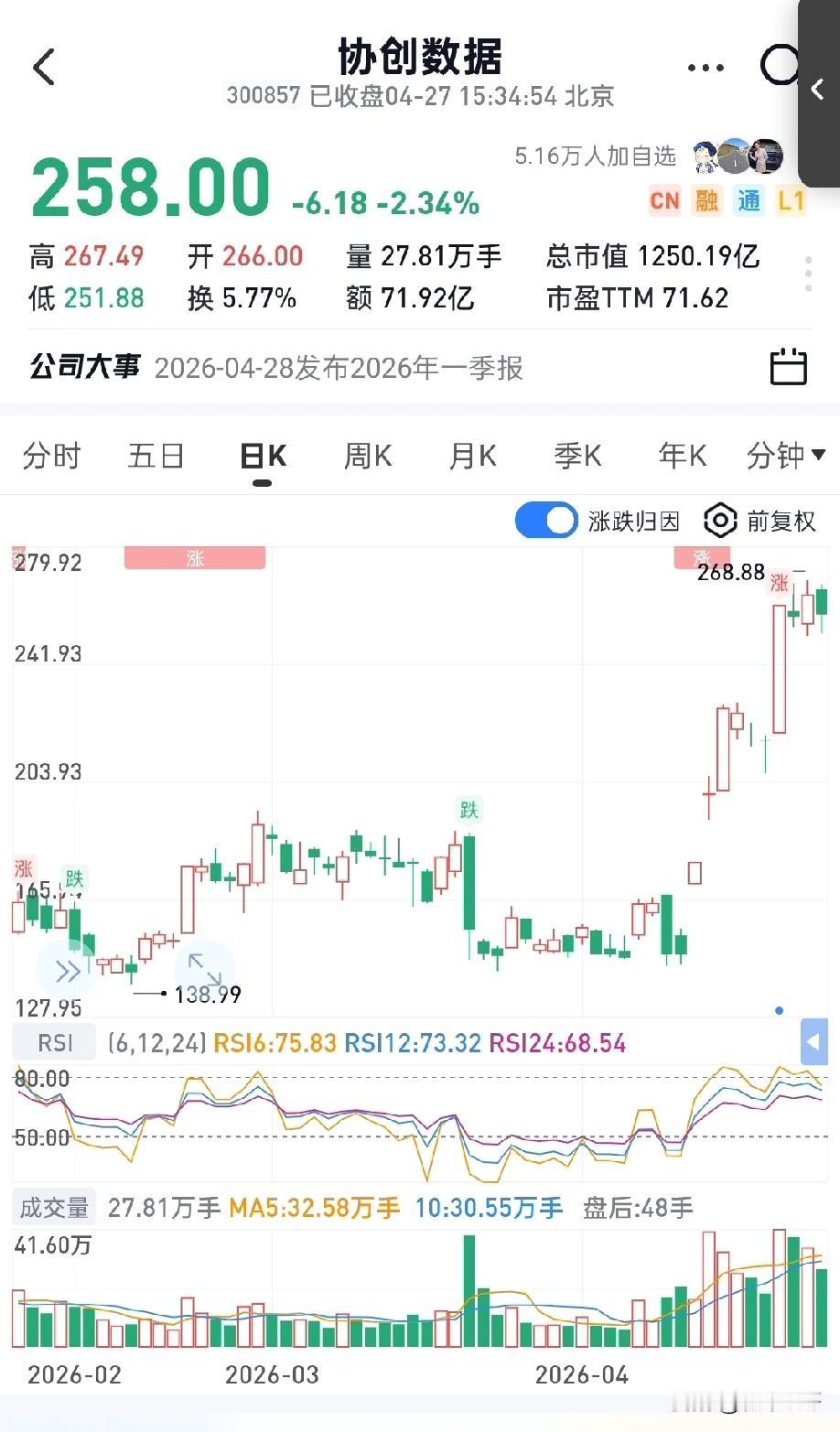Open the top-right ellipsis more menu

704,67
